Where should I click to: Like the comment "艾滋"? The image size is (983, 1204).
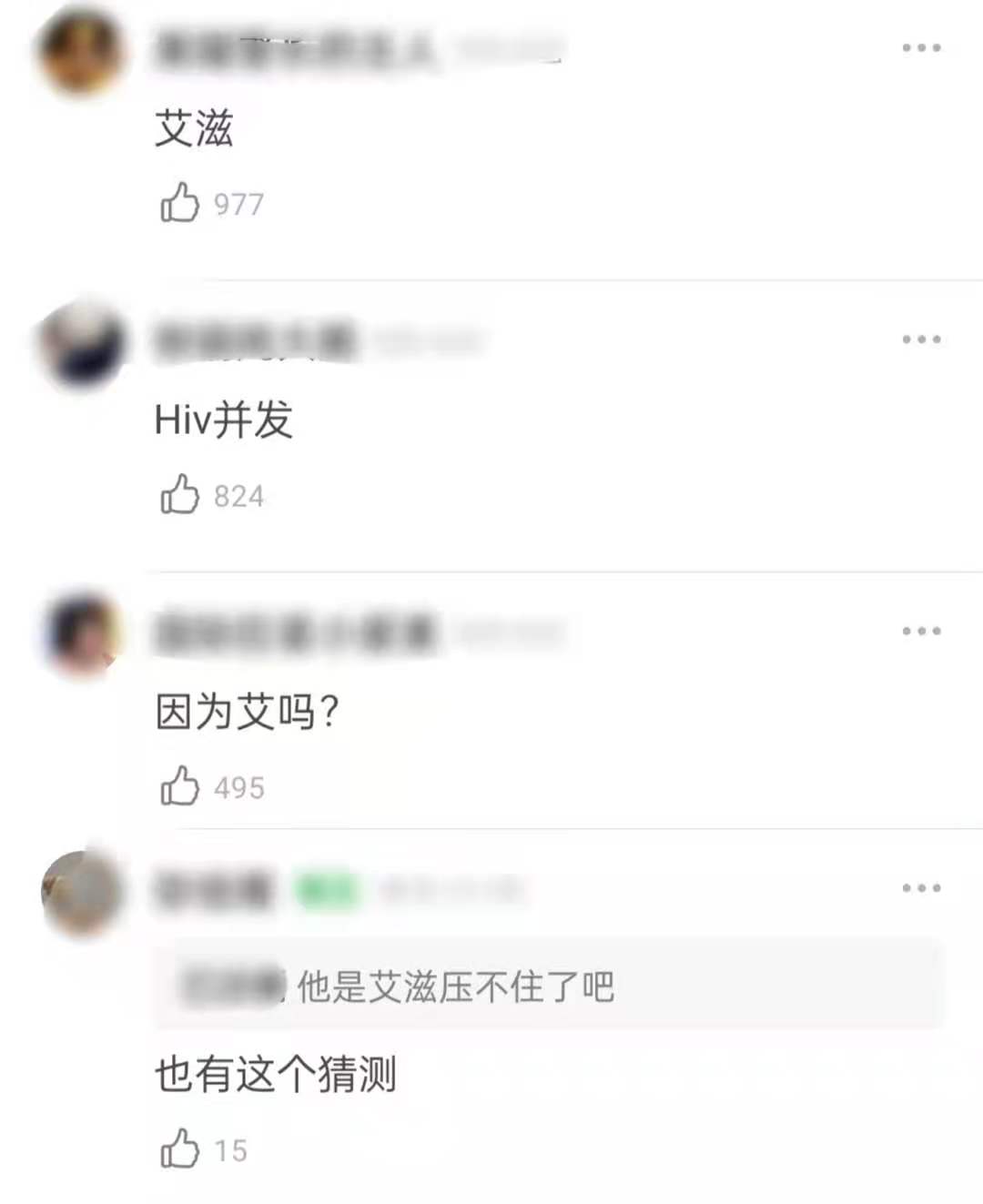click(x=181, y=202)
